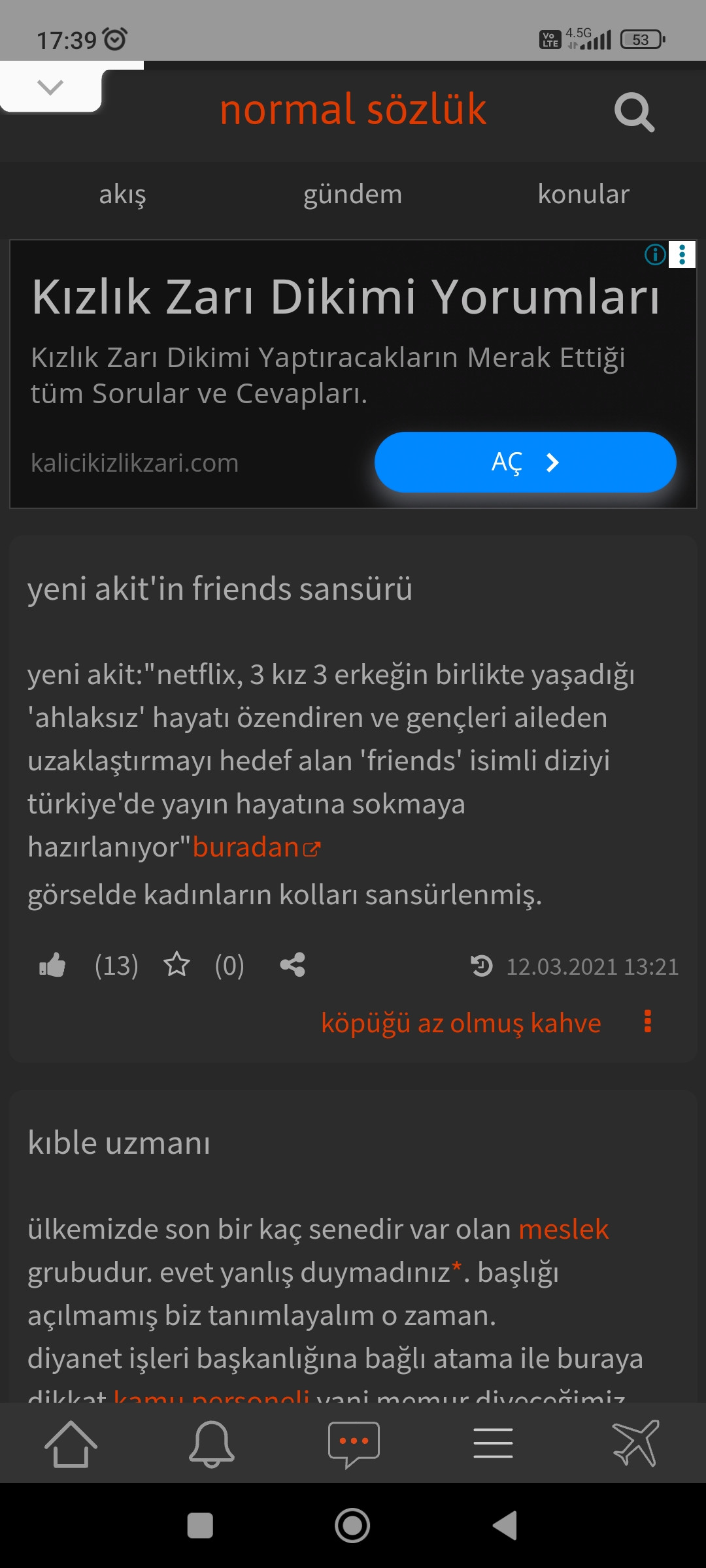Image resolution: width=706 pixels, height=1568 pixels.
Task: Tap the AÇ button in the ad
Action: (x=525, y=462)
